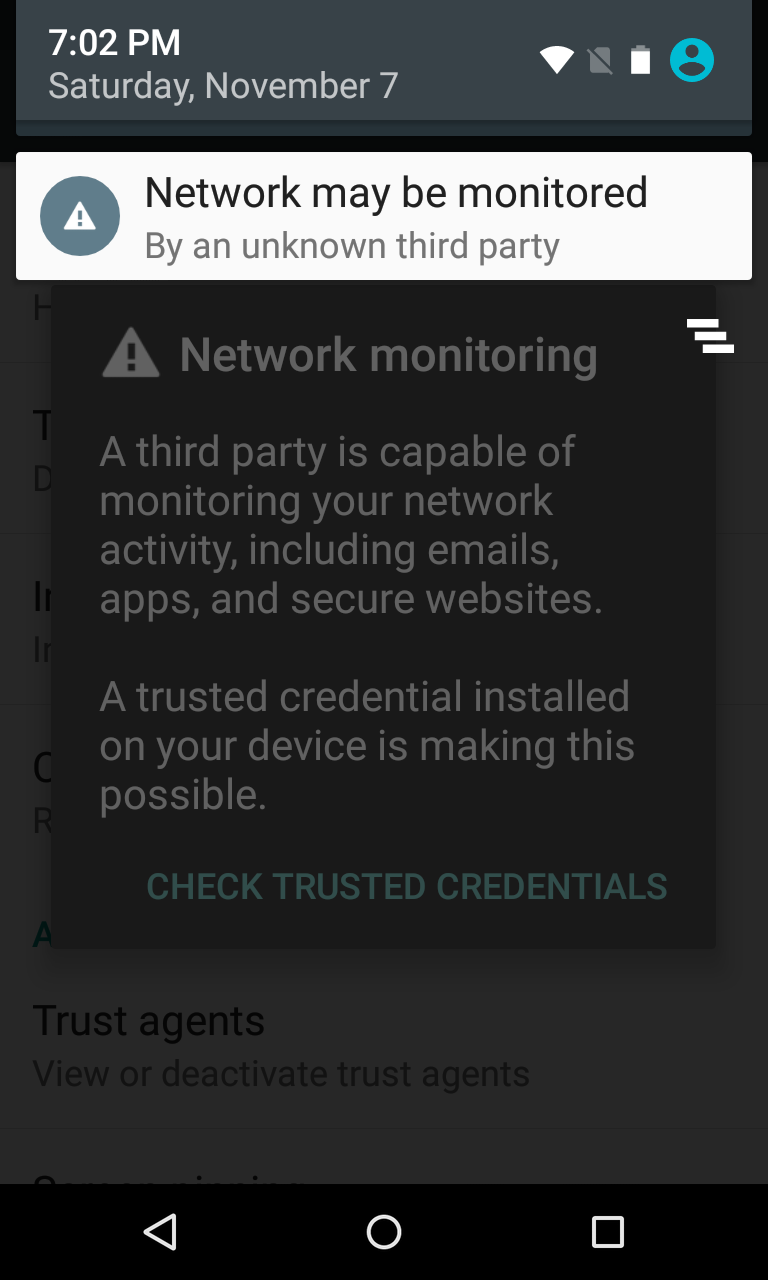The image size is (768, 1280).
Task: Open the user profile avatar icon
Action: tap(692, 60)
